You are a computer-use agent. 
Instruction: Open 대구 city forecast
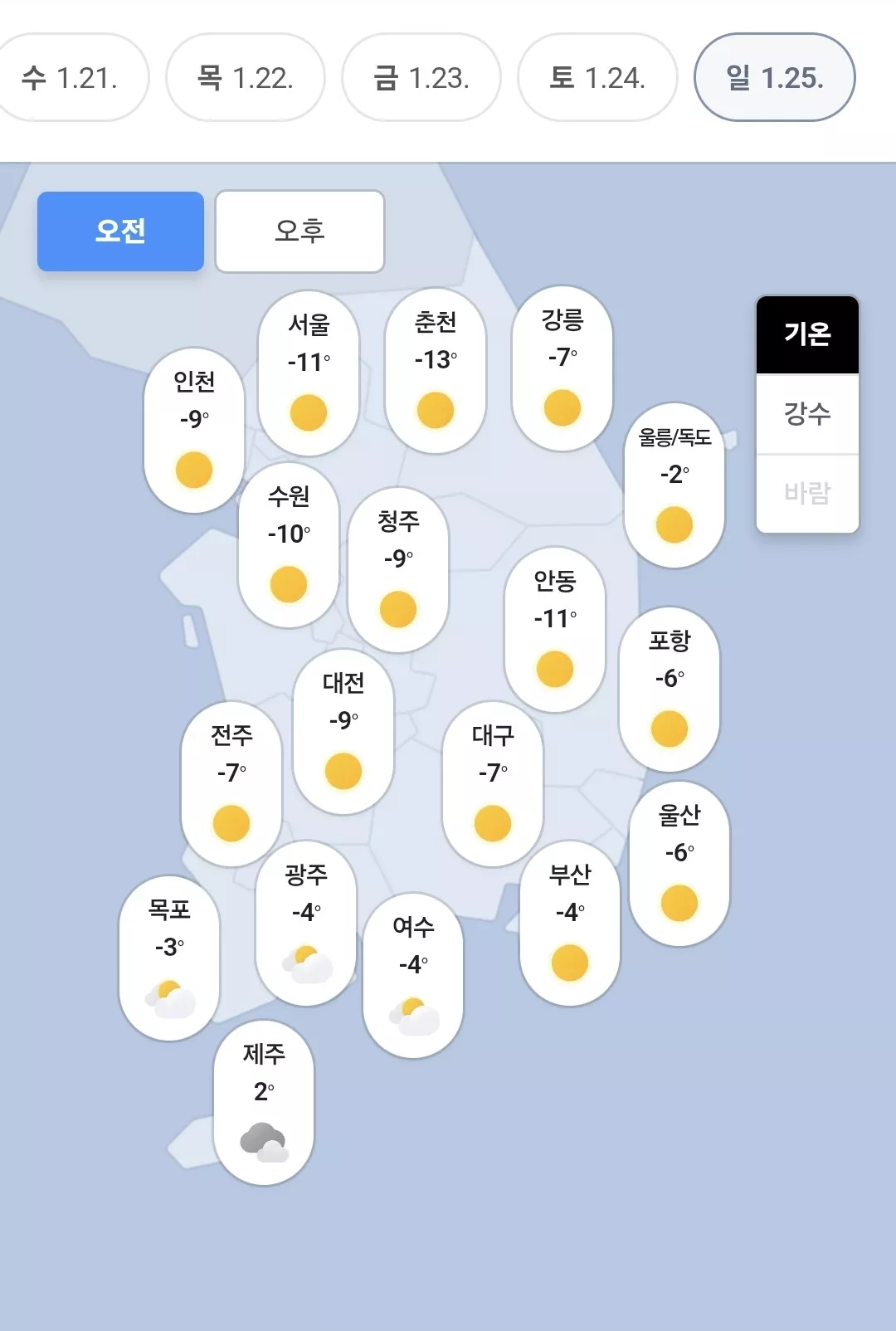pyautogui.click(x=493, y=783)
